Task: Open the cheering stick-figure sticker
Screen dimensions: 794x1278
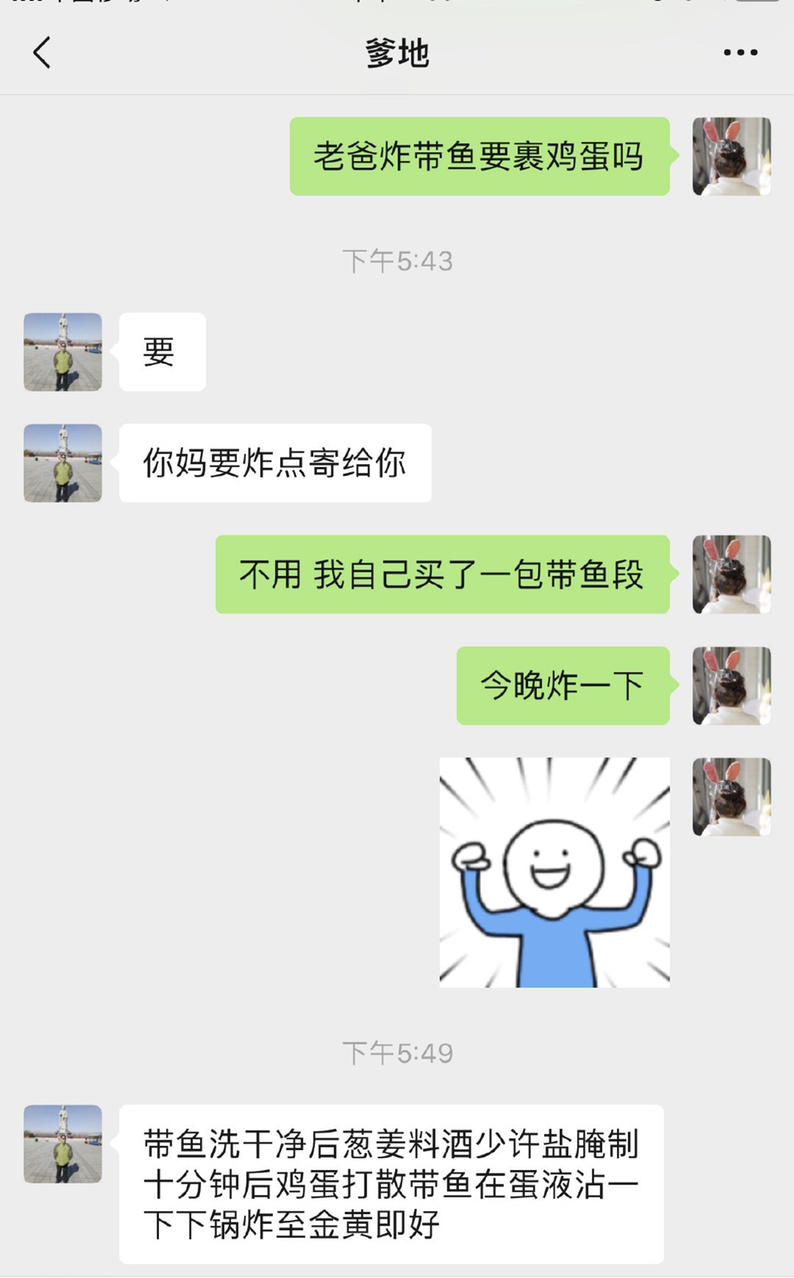Action: coord(554,872)
